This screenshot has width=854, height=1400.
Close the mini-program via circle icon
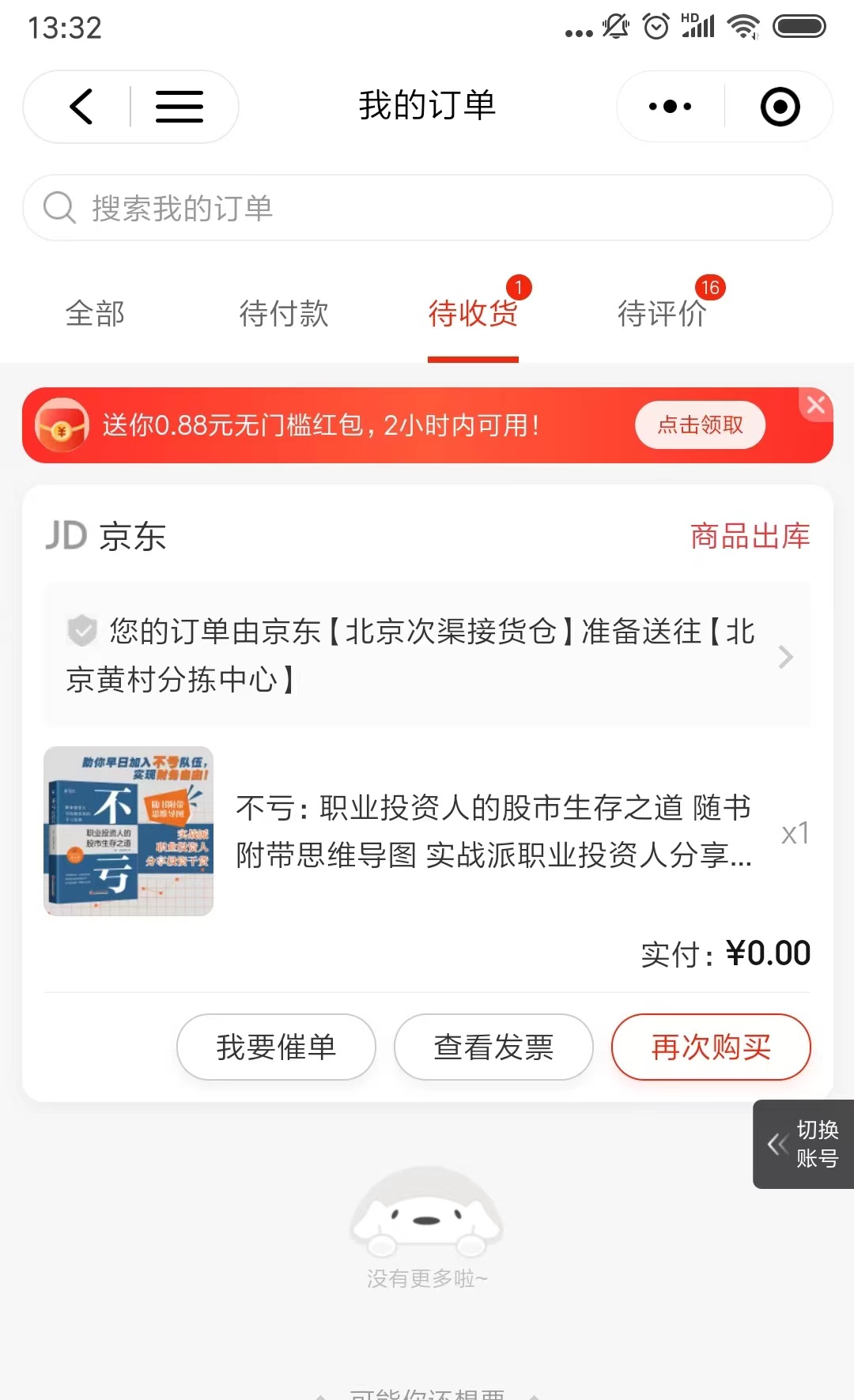[x=780, y=107]
